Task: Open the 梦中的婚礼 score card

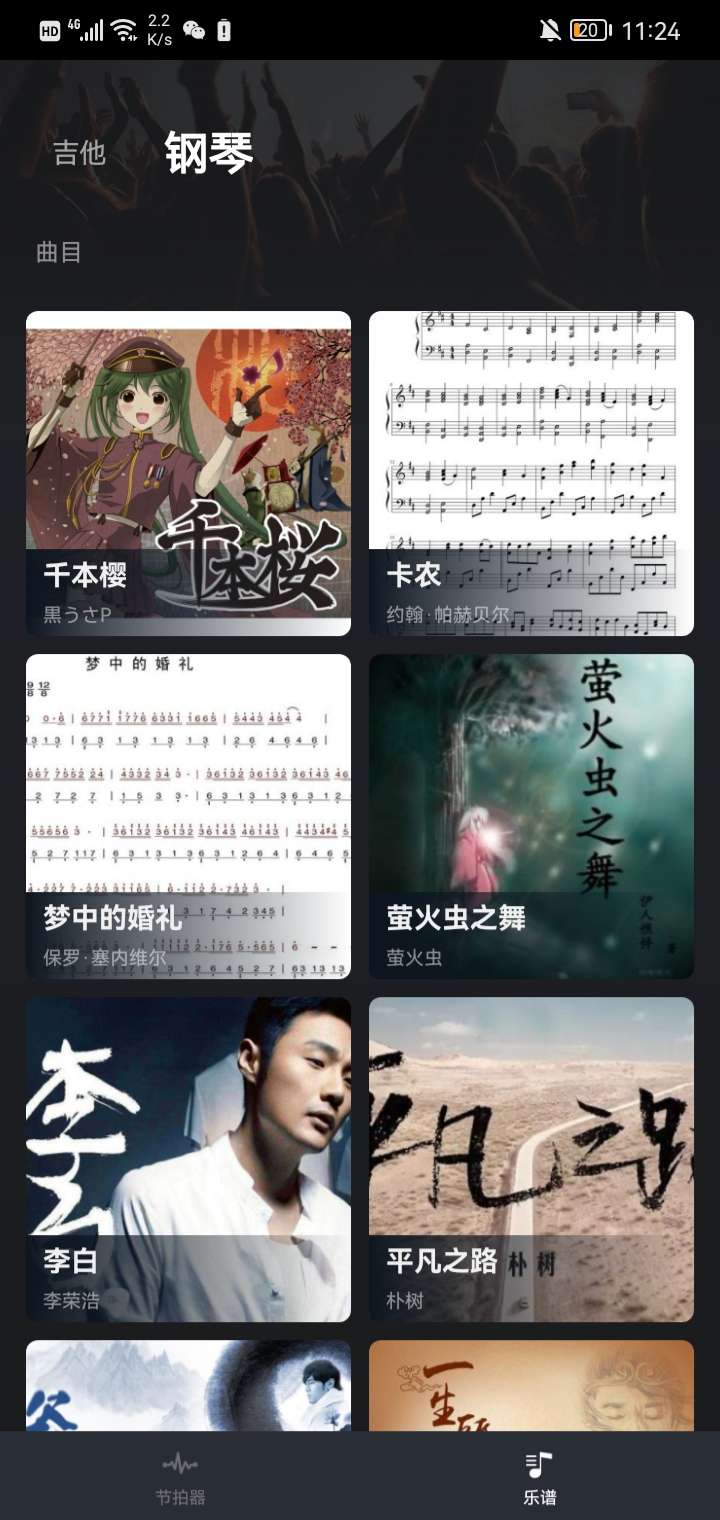Action: coord(188,816)
